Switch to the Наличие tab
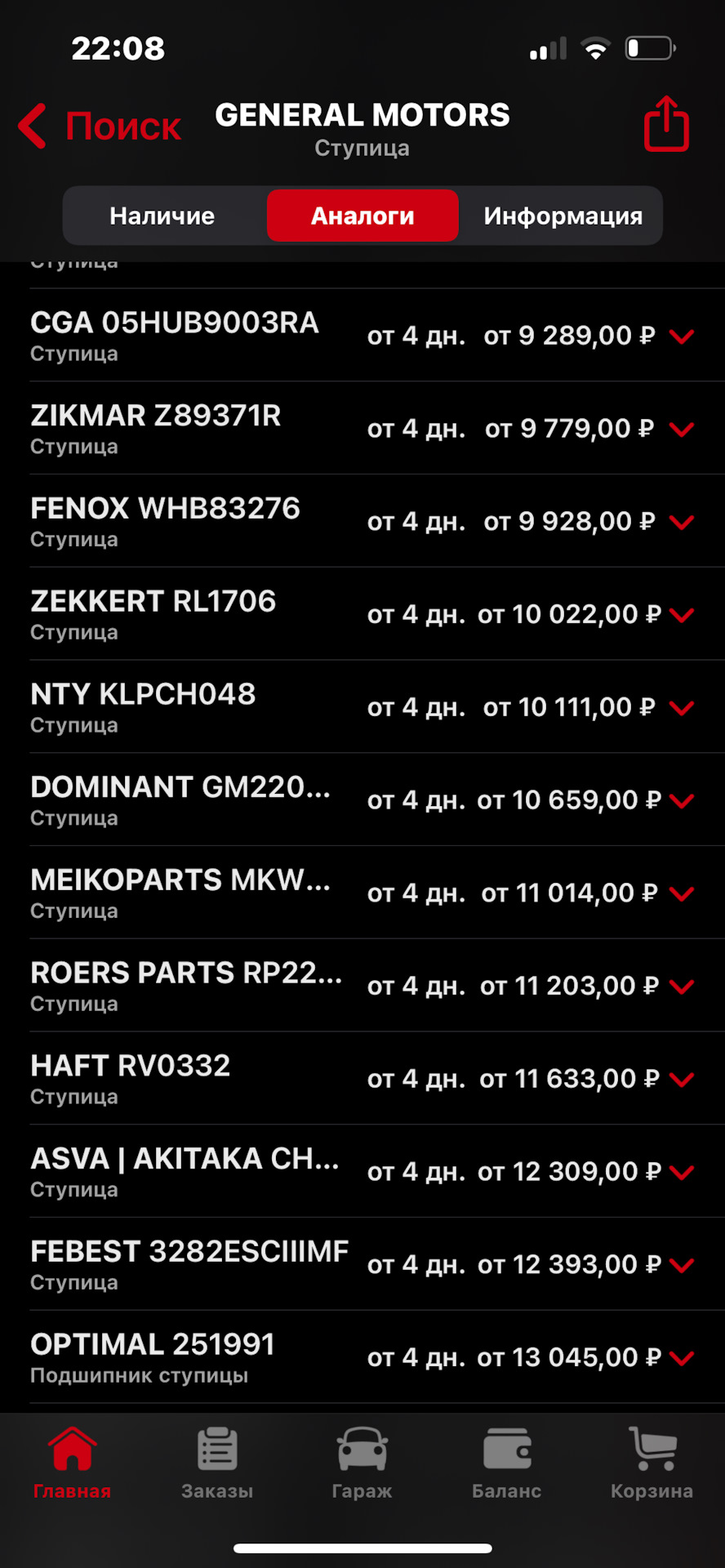Image resolution: width=725 pixels, height=1568 pixels. coord(162,216)
